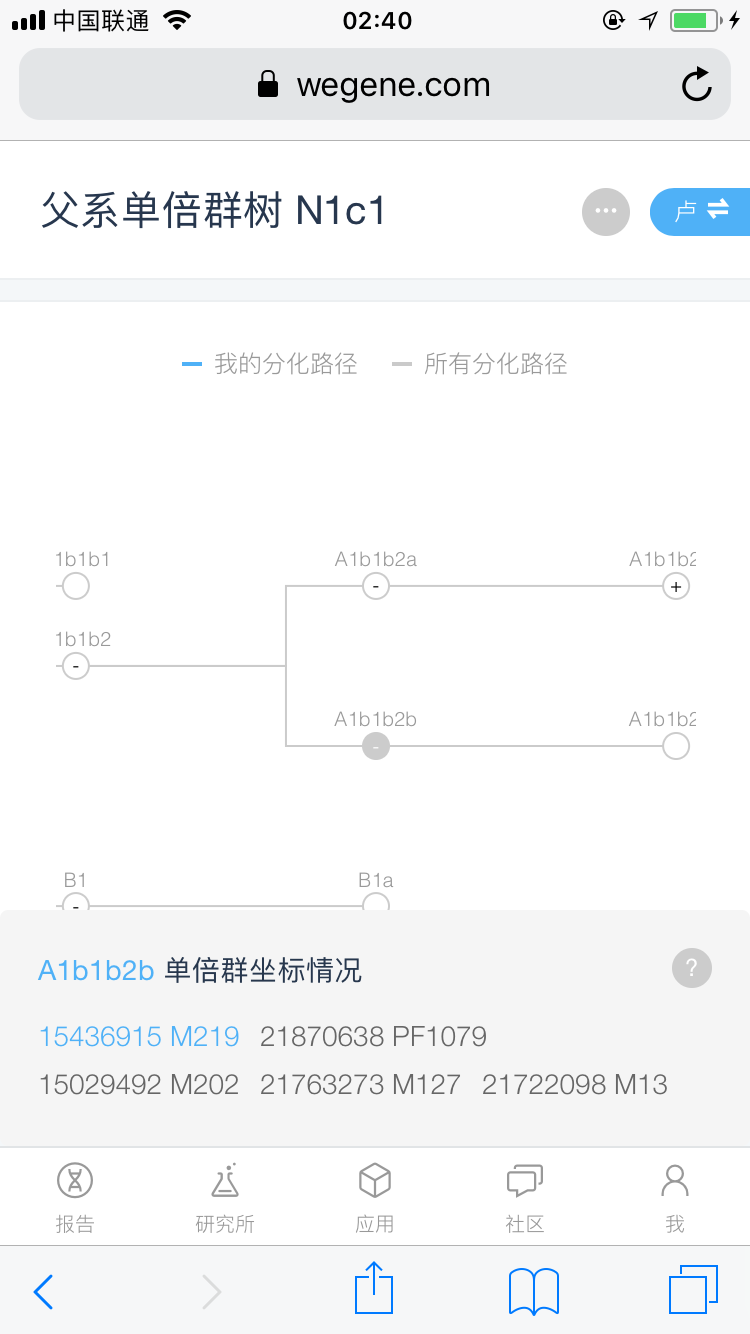Image resolution: width=750 pixels, height=1334 pixels.
Task: Open the 15436915 M219 coordinate link
Action: (139, 1036)
